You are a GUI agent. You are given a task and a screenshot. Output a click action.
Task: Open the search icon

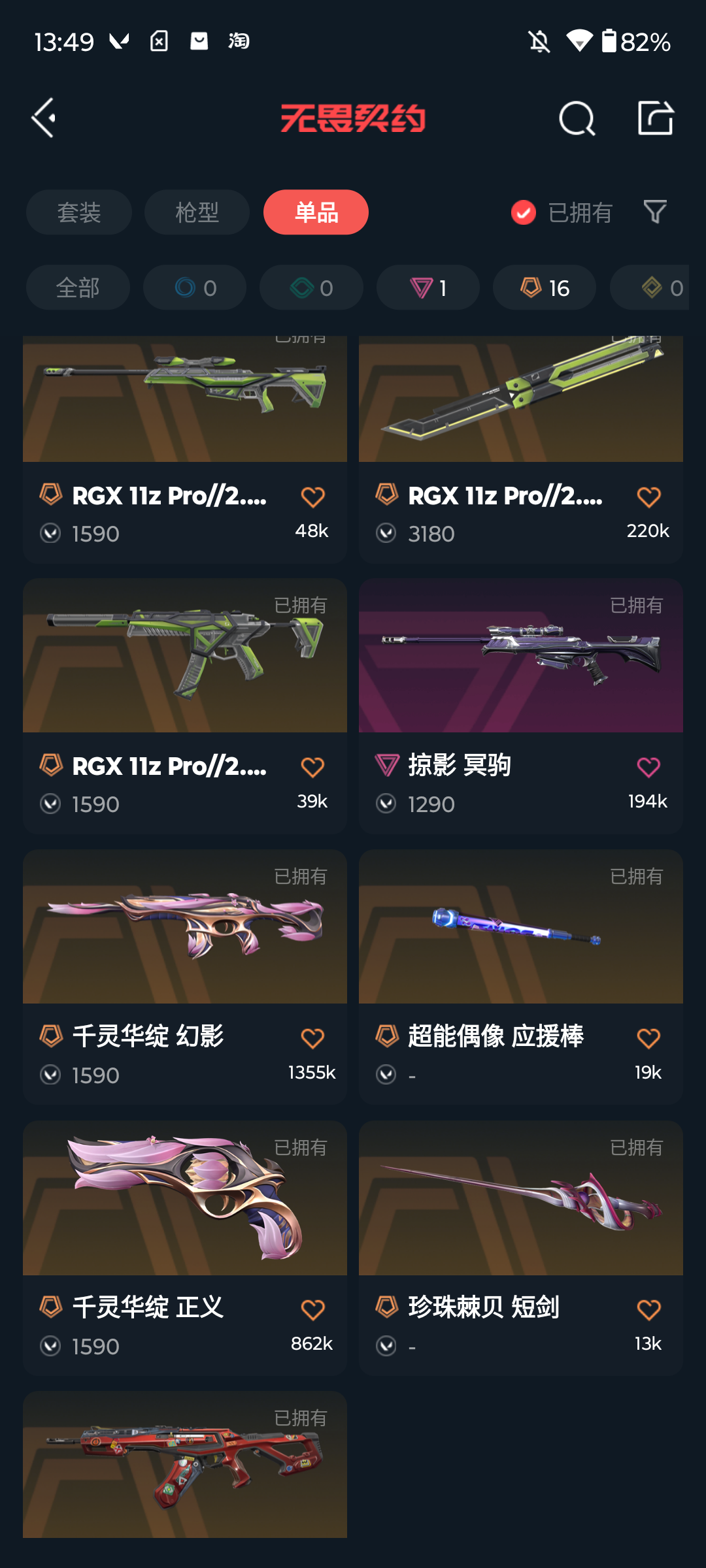(x=577, y=118)
